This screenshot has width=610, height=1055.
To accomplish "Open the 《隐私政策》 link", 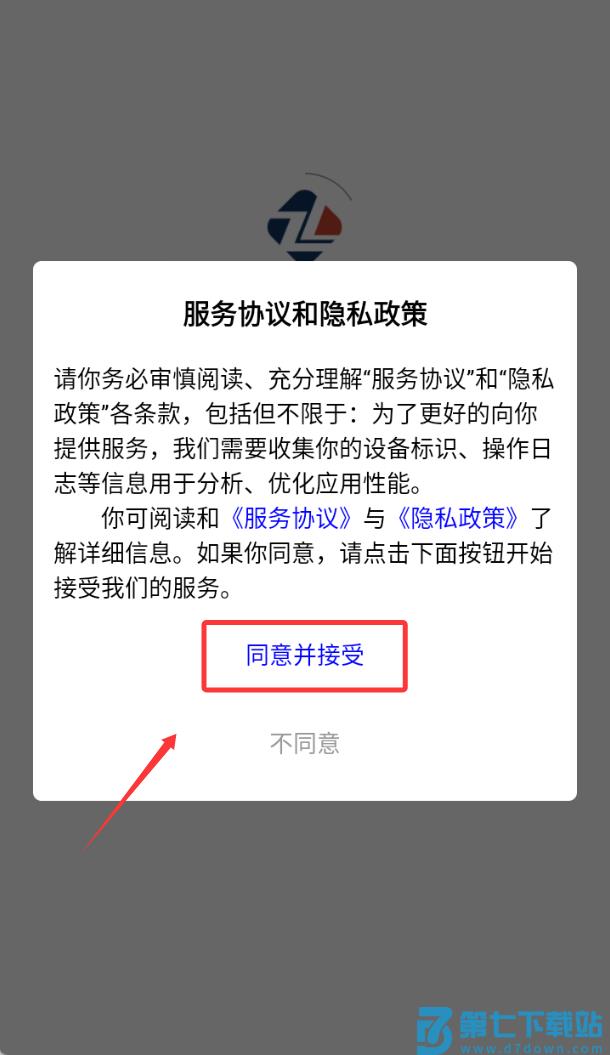I will (x=460, y=519).
